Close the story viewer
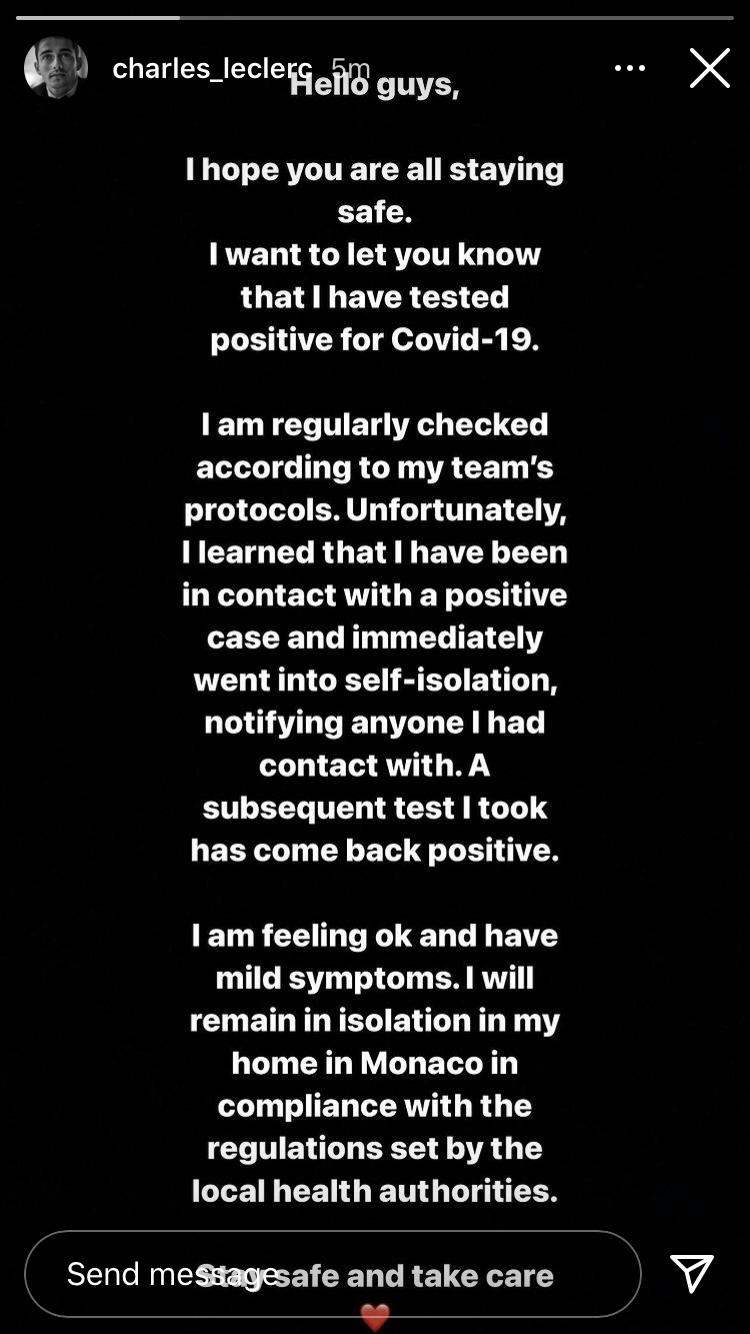Image resolution: width=750 pixels, height=1334 pixels. 709,68
